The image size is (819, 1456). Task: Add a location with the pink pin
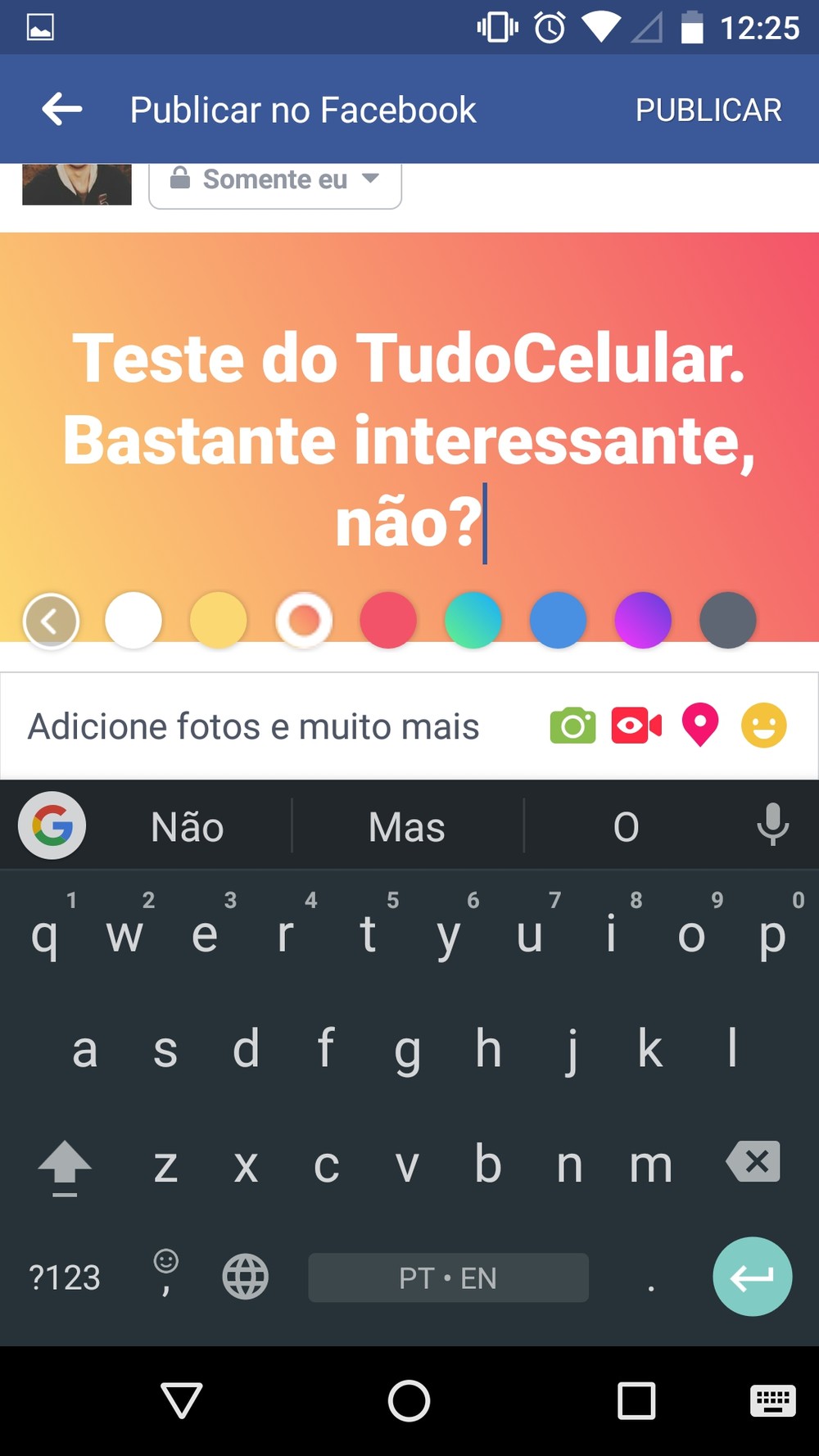(700, 726)
